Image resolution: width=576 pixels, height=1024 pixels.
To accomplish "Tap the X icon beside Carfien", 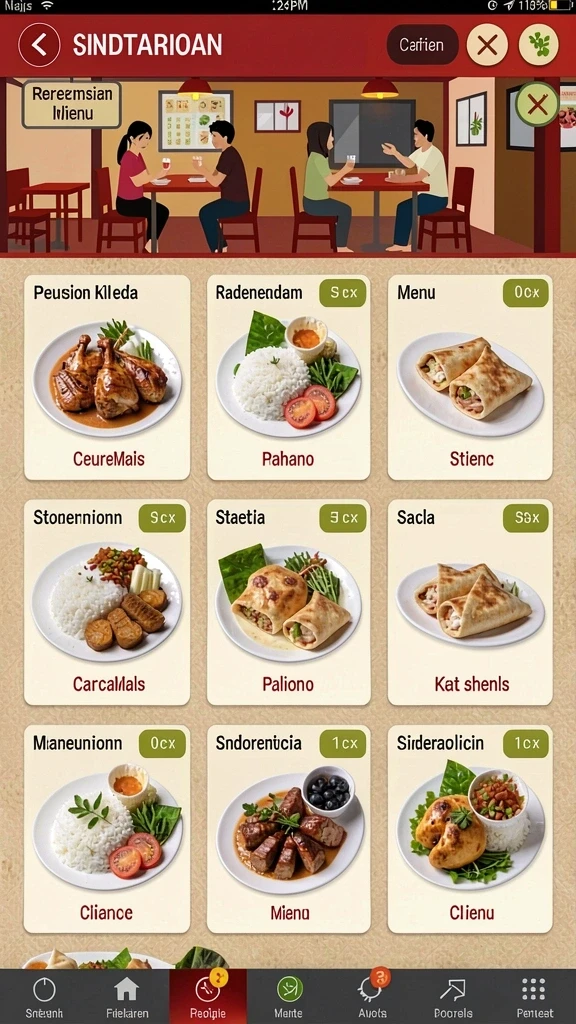I will 487,45.
